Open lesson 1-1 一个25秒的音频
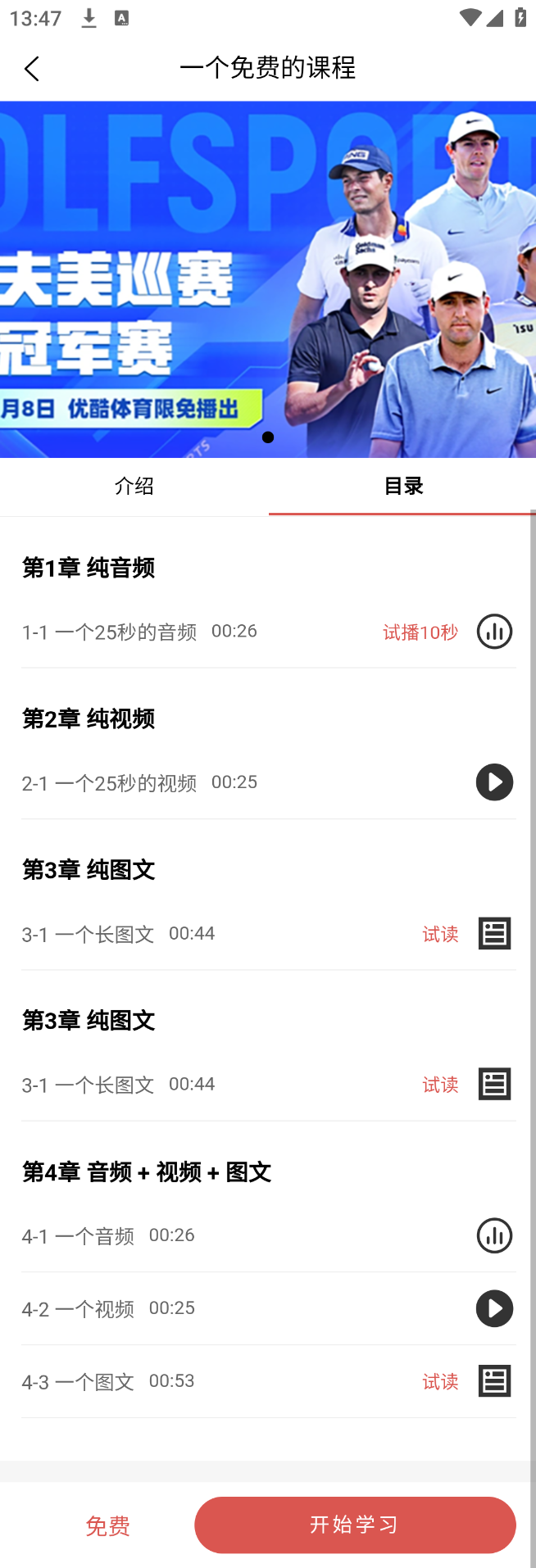 point(110,632)
